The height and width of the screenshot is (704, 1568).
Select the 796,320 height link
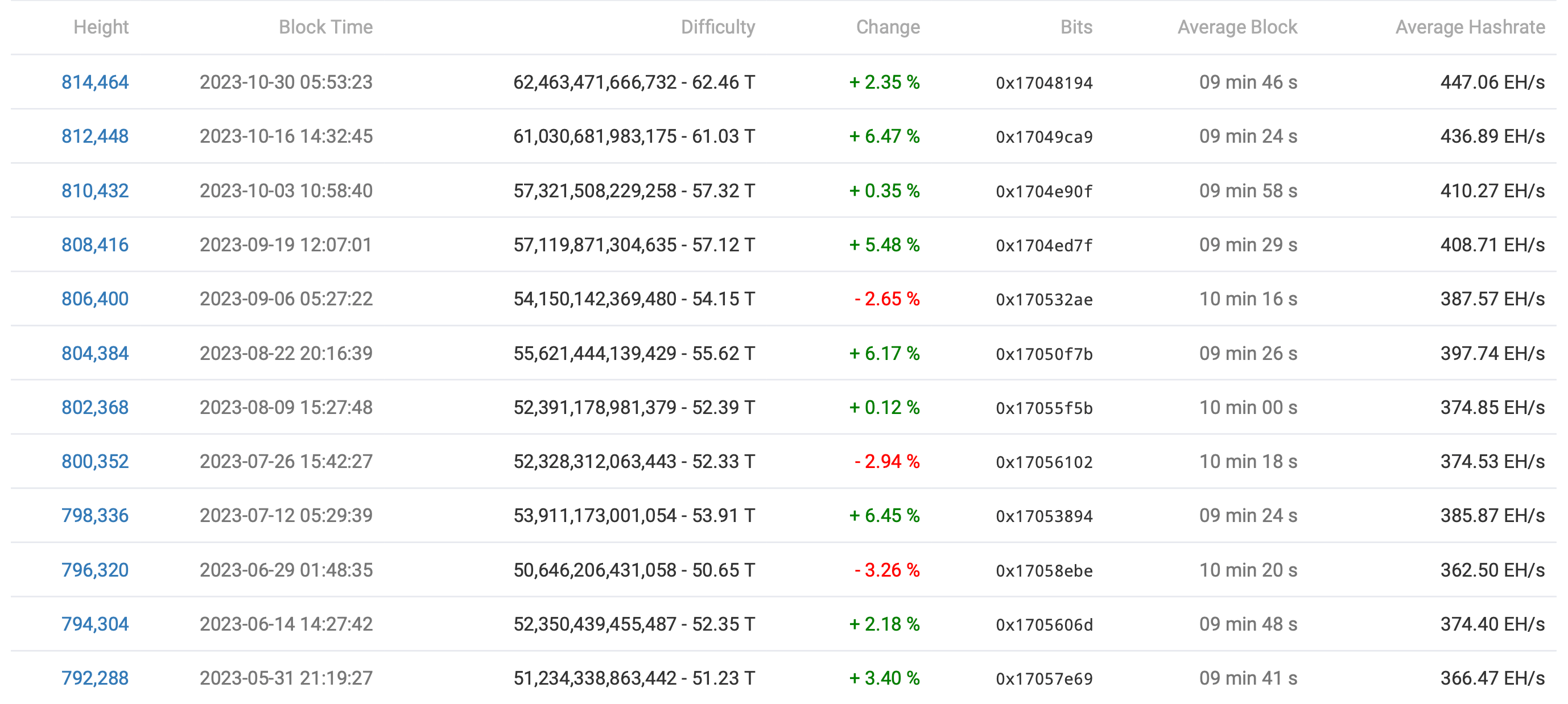pyautogui.click(x=95, y=570)
